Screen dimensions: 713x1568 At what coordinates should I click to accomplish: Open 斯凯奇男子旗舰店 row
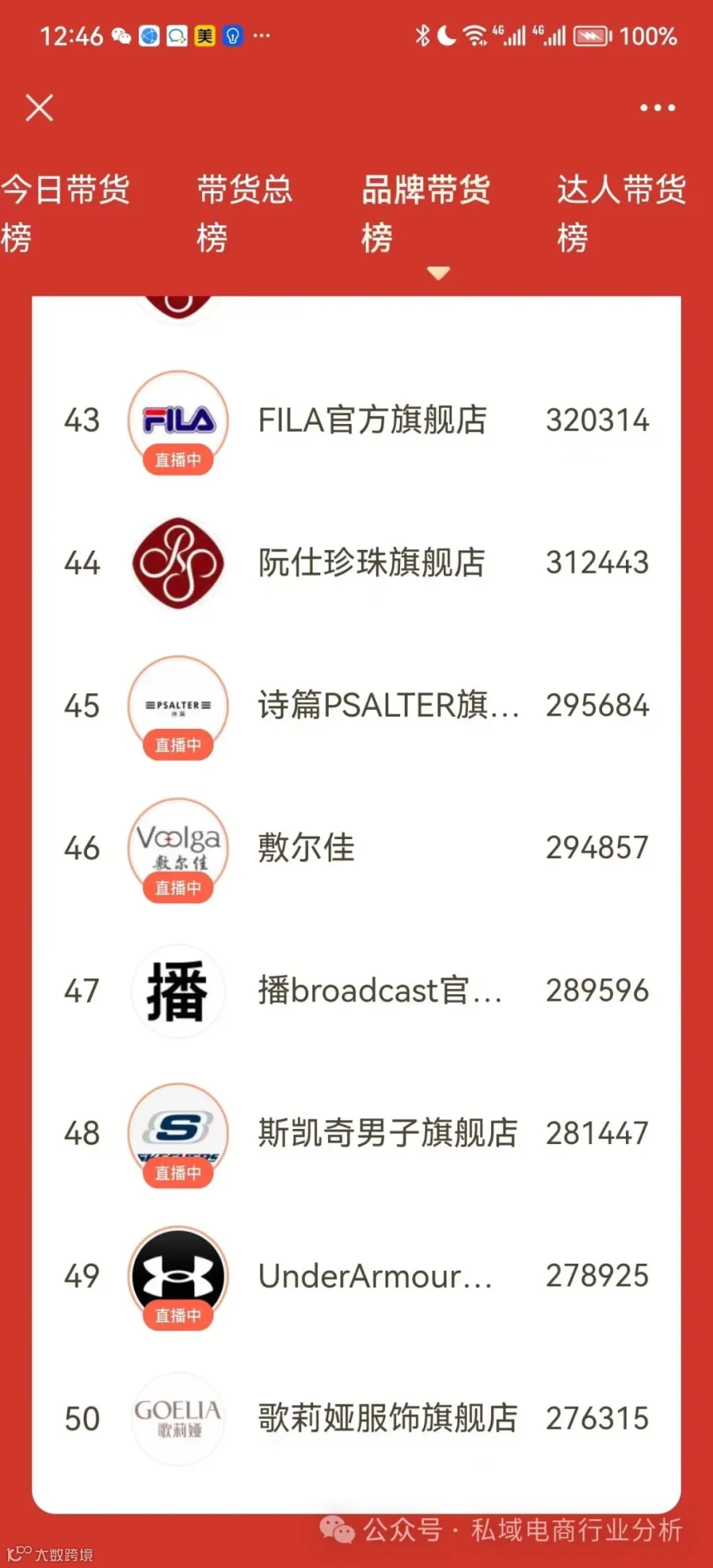pyautogui.click(x=356, y=1134)
